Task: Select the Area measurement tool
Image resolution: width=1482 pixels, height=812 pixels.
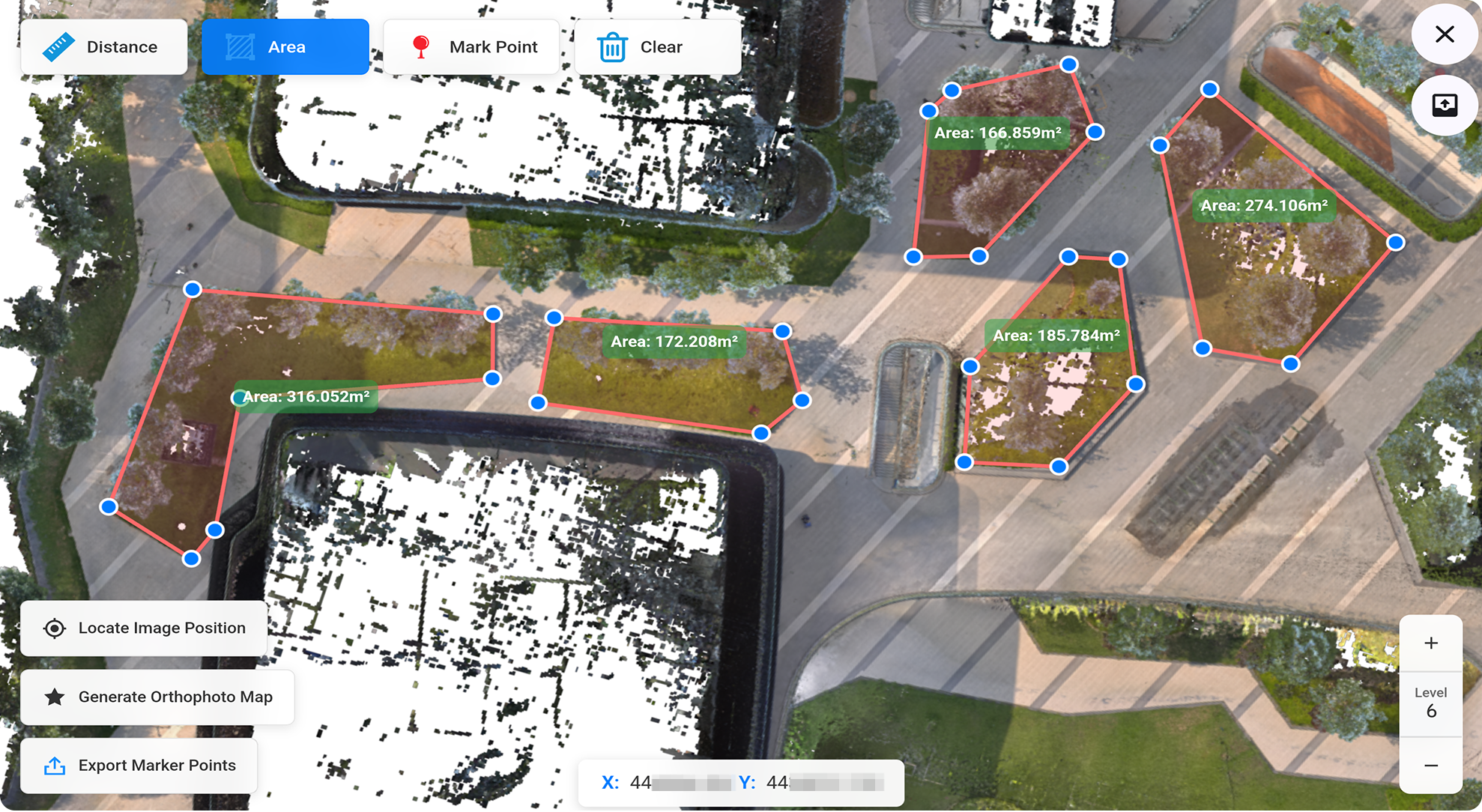Action: point(285,47)
